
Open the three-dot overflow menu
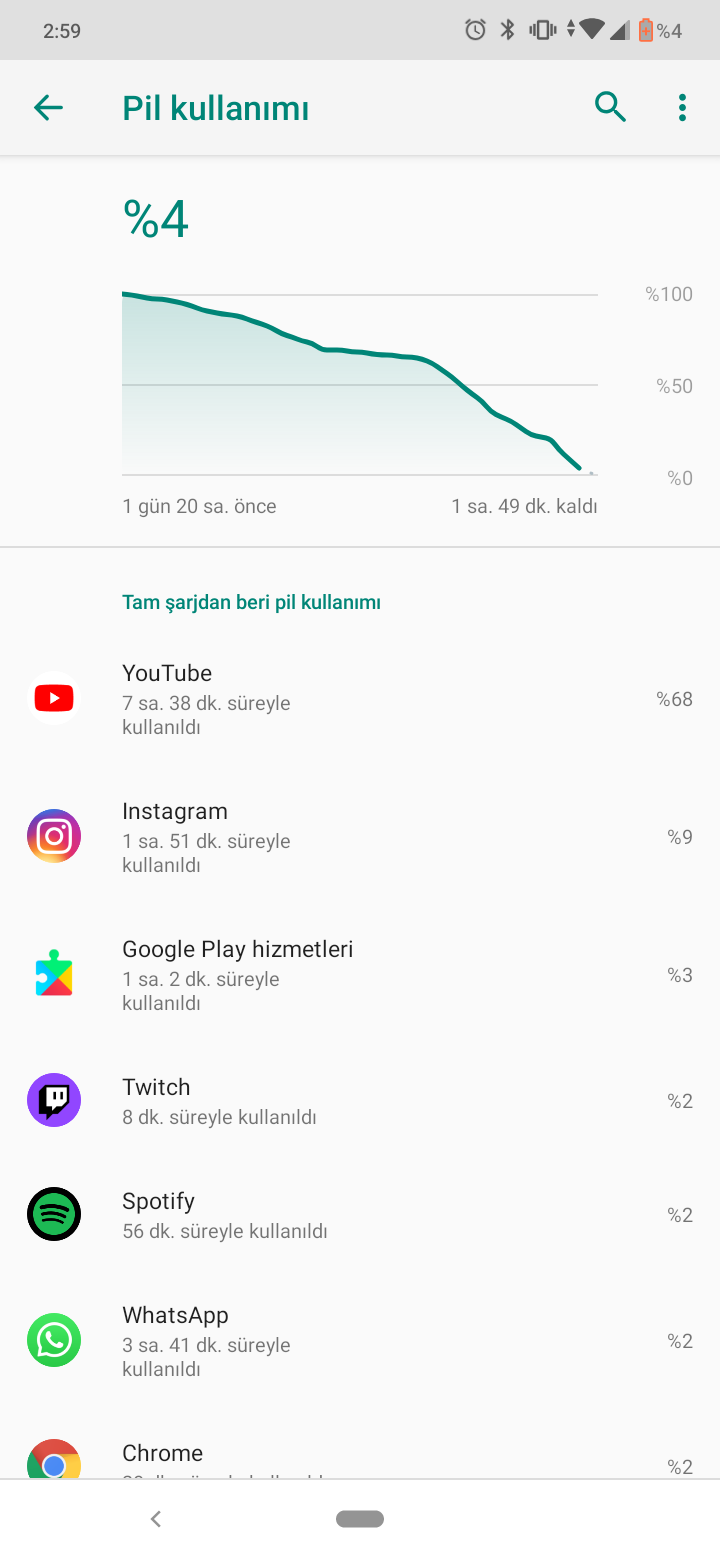coord(682,108)
